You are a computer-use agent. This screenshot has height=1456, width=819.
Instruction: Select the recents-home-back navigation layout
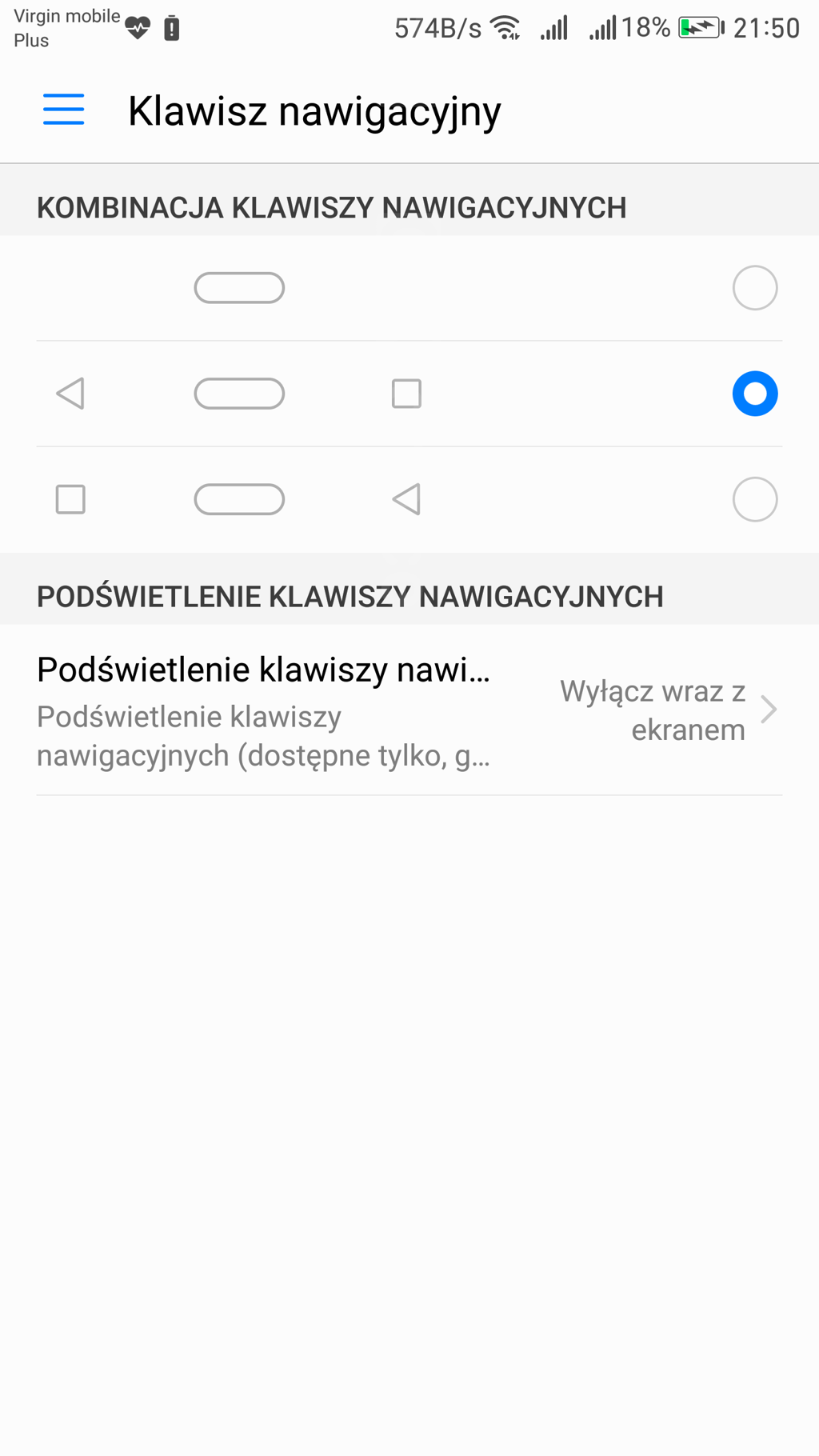pos(754,499)
